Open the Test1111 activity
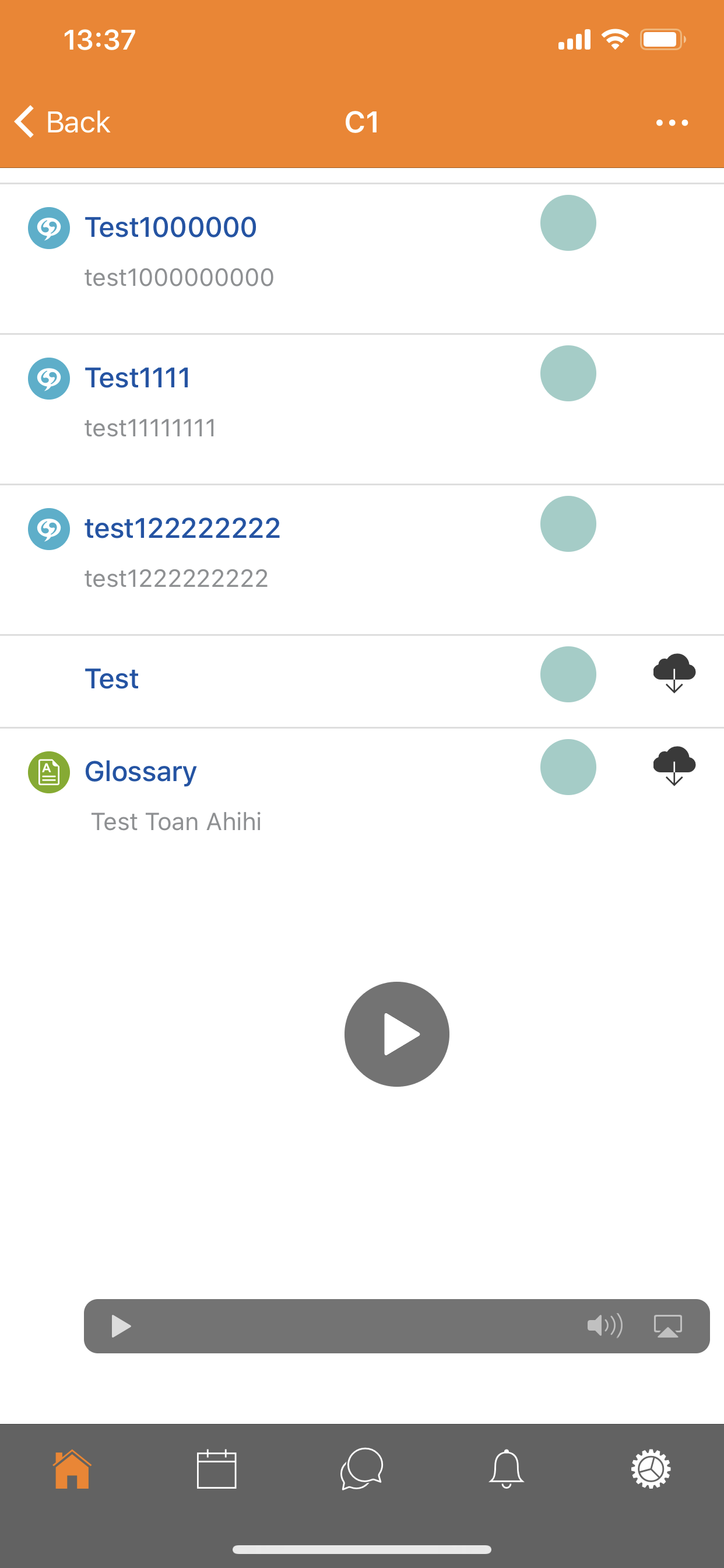 138,377
